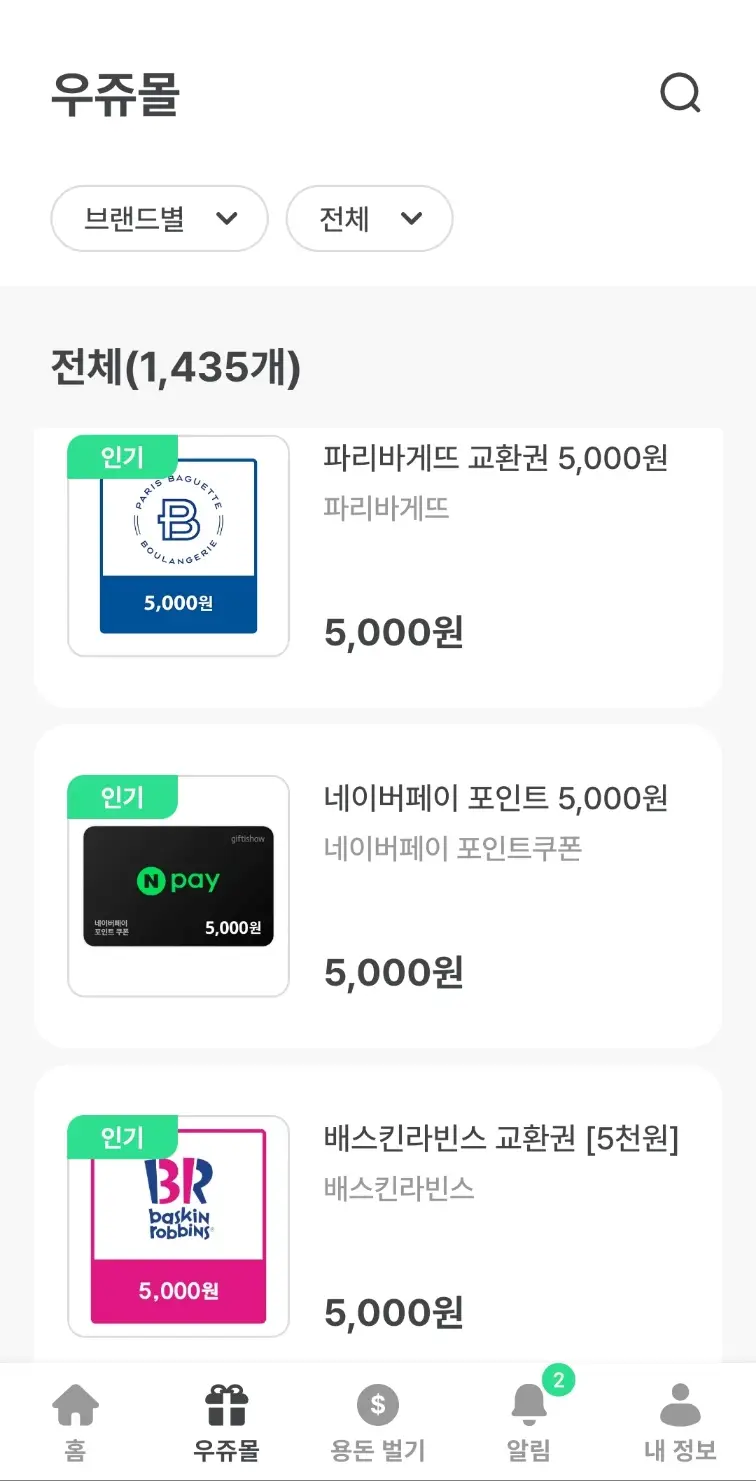Image resolution: width=756 pixels, height=1481 pixels.
Task: Tap the 내 정보 profile icon
Action: point(680,1404)
